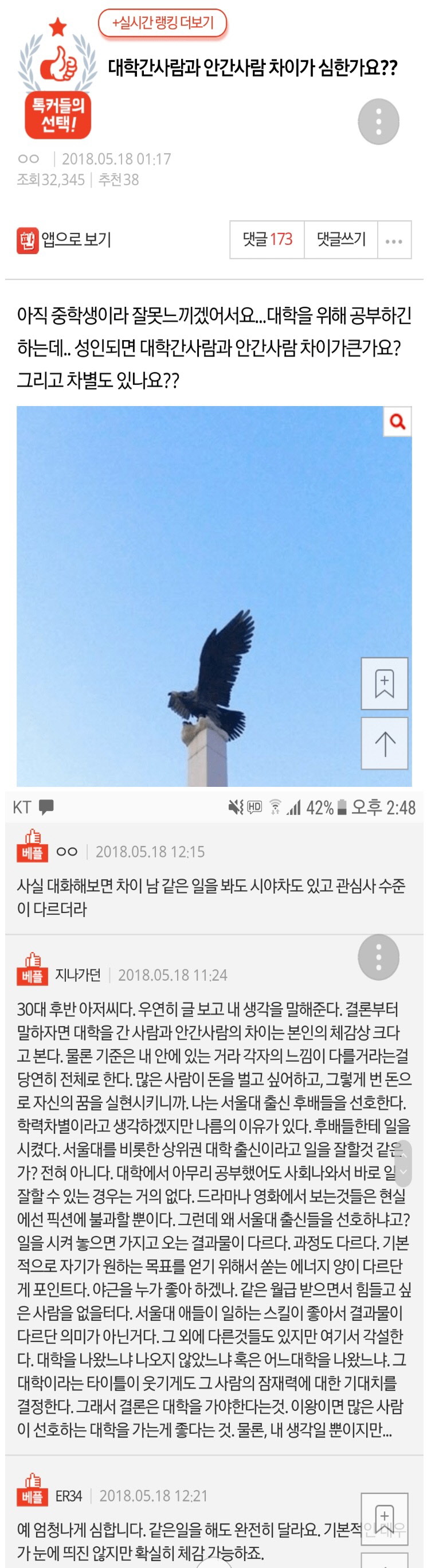Write a comment with 댓글쓰기

340,240
